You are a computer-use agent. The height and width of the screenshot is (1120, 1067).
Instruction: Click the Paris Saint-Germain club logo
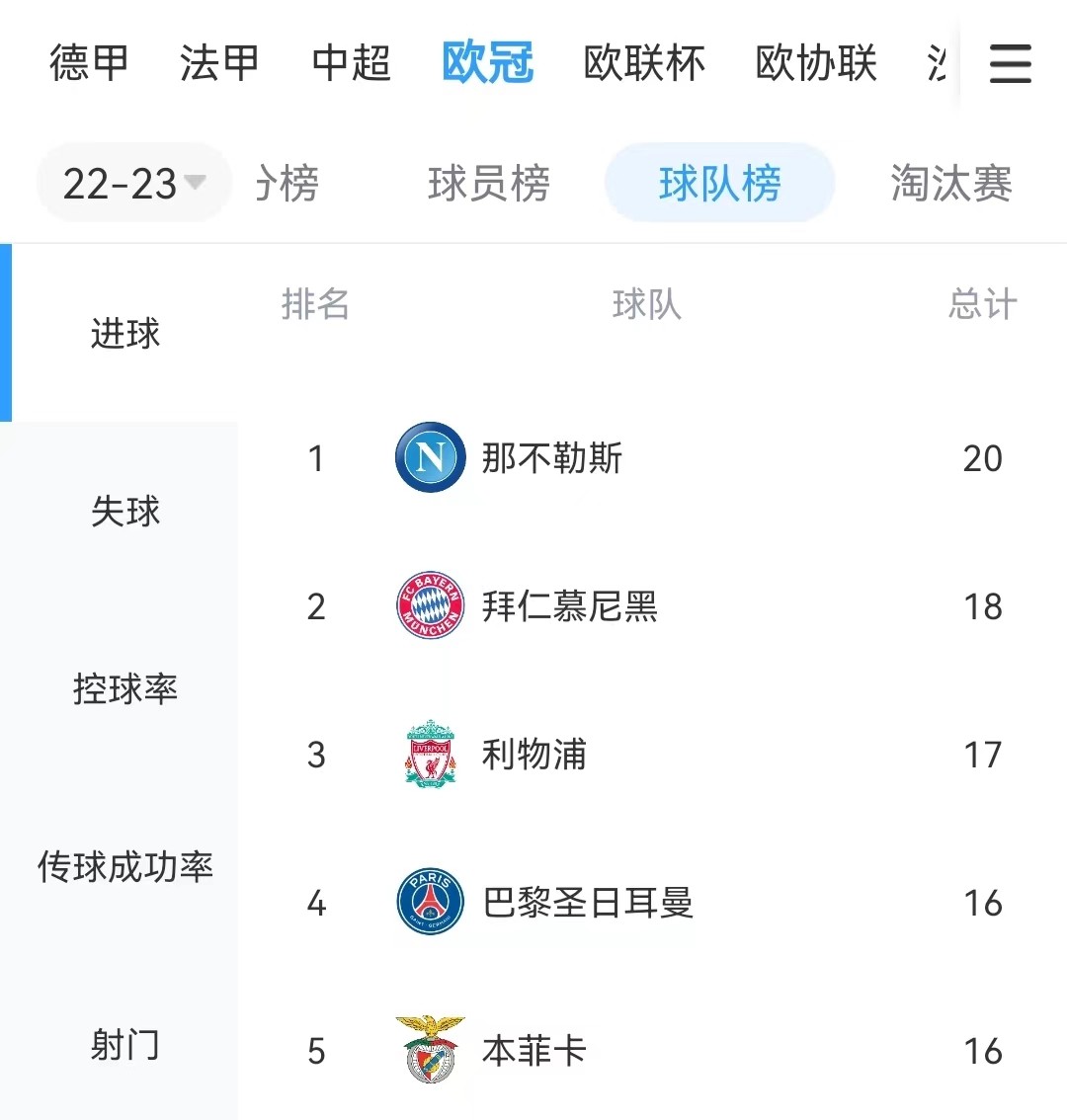coord(429,903)
